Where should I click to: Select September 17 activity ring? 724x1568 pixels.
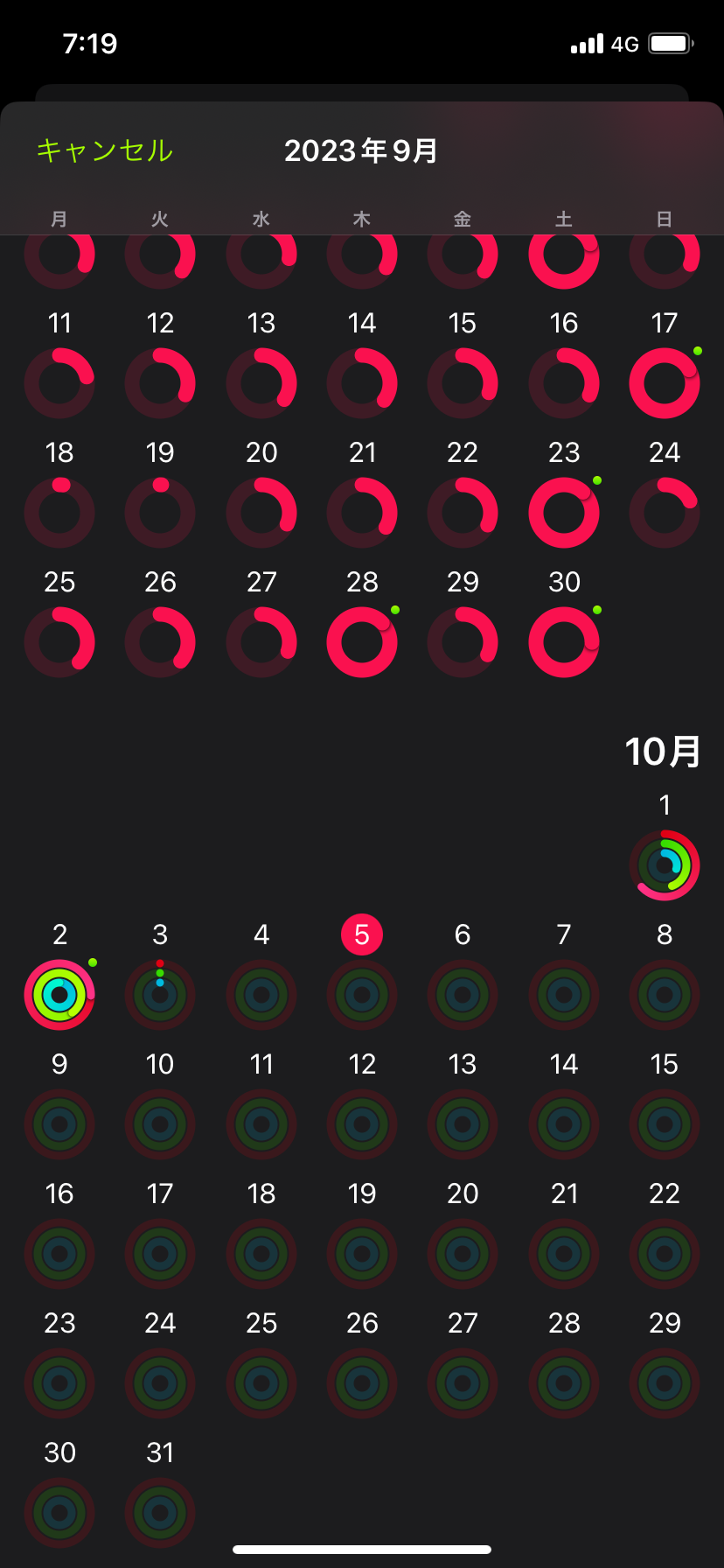point(665,382)
